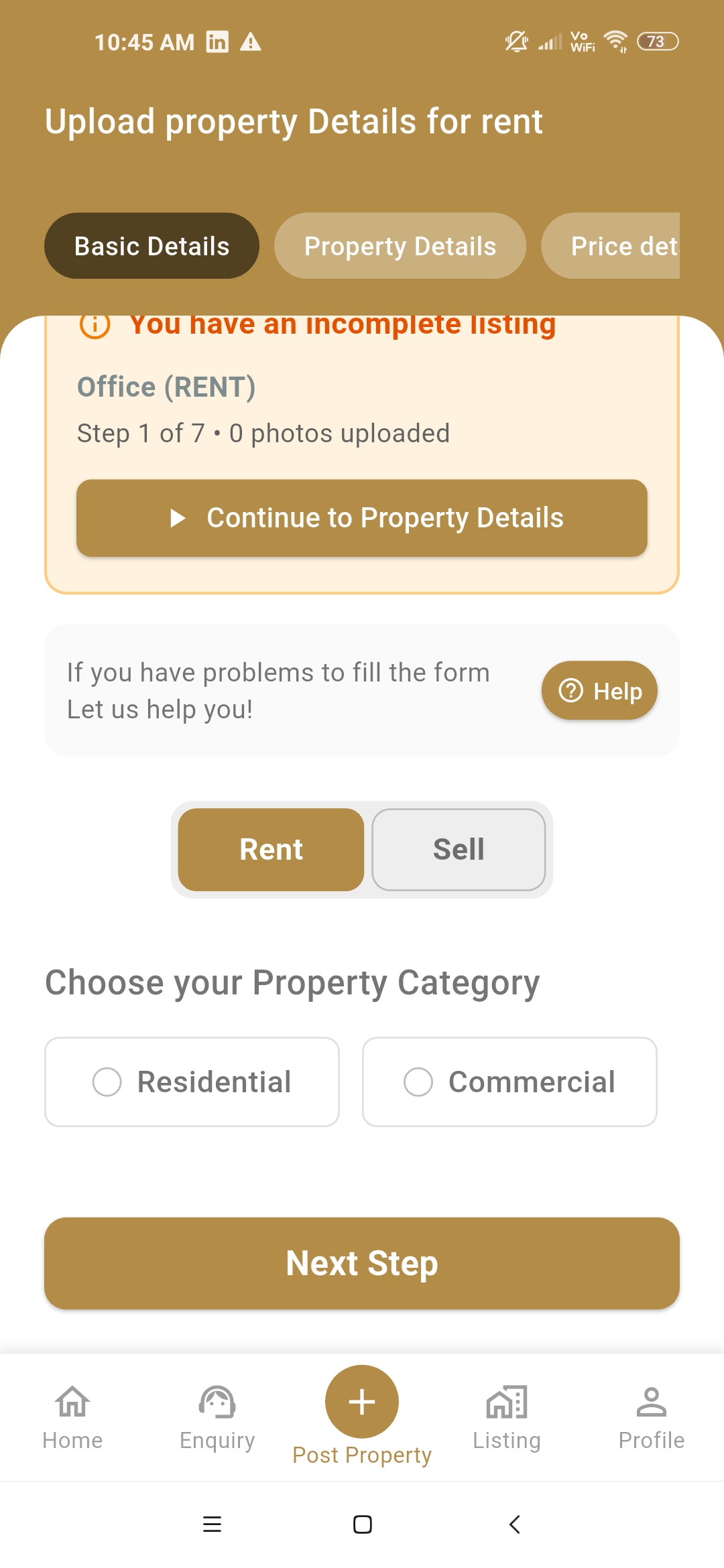Get help filling the form
The image size is (724, 1568).
pyautogui.click(x=599, y=691)
